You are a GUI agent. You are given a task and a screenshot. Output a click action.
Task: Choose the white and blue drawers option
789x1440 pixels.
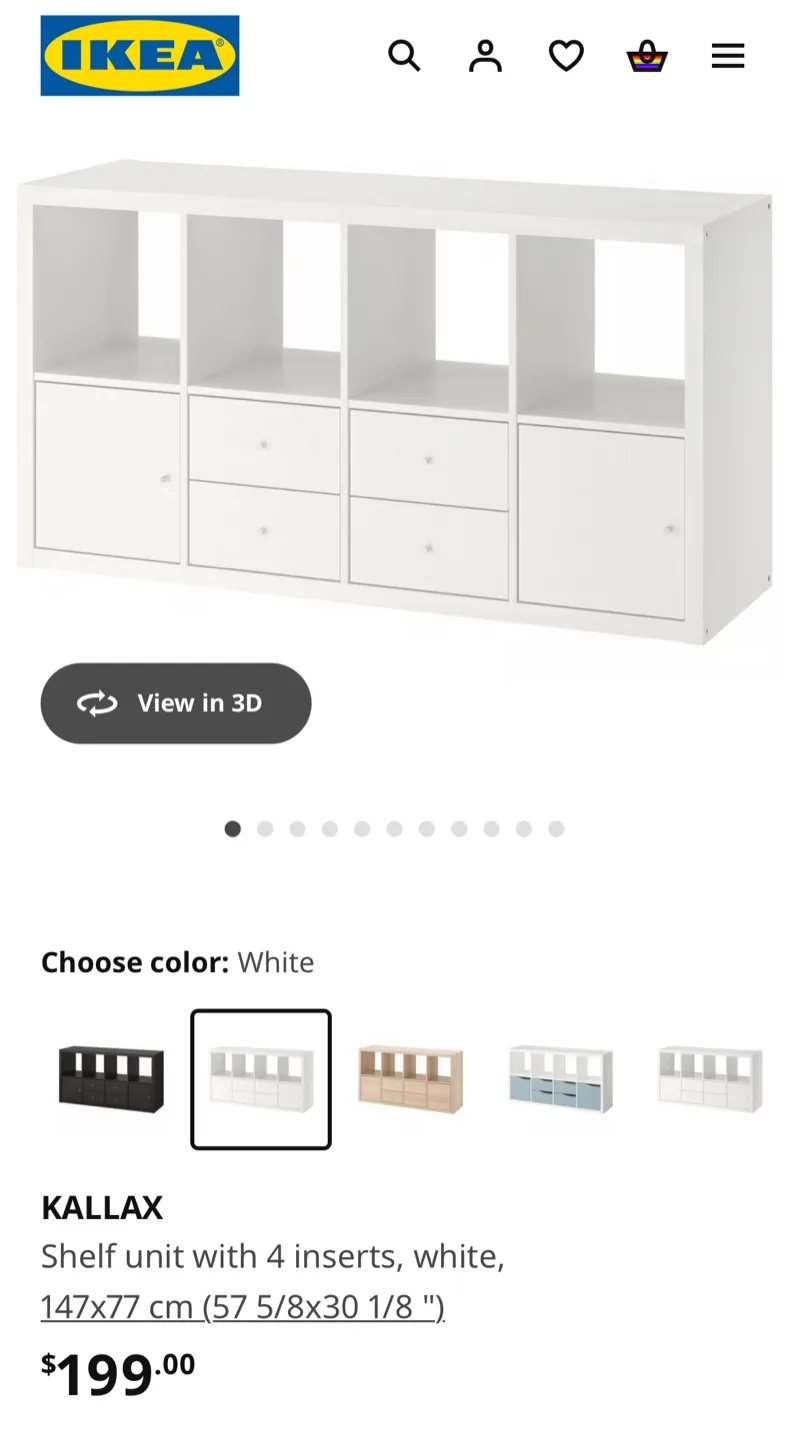point(560,1079)
